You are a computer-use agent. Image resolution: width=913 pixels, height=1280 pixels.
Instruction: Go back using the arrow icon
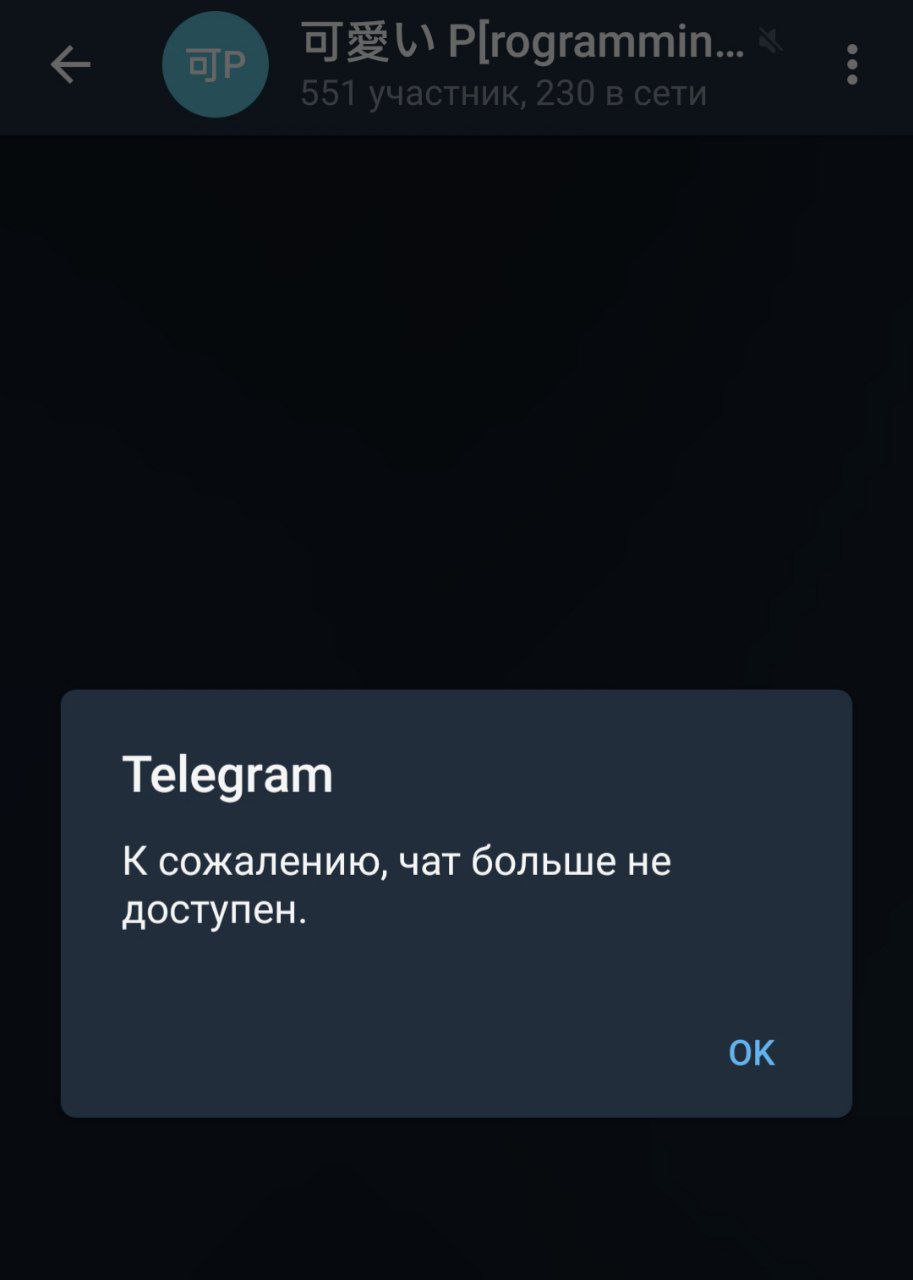click(x=70, y=66)
